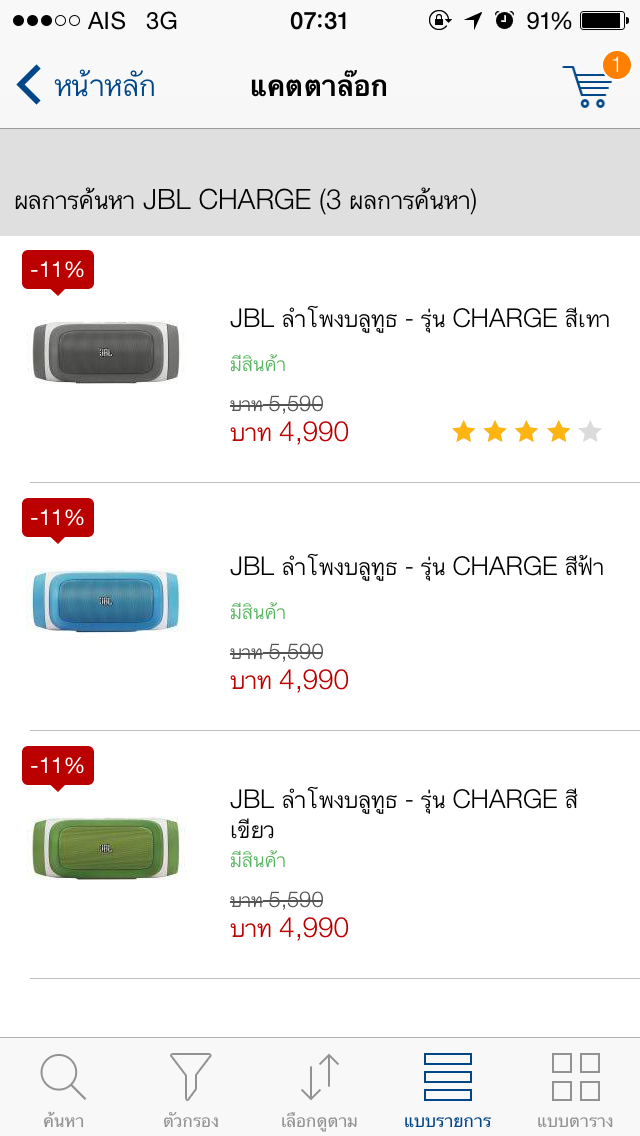Switch to แบบตาราง grid view
This screenshot has height=1136, width=640.
pos(575,1087)
